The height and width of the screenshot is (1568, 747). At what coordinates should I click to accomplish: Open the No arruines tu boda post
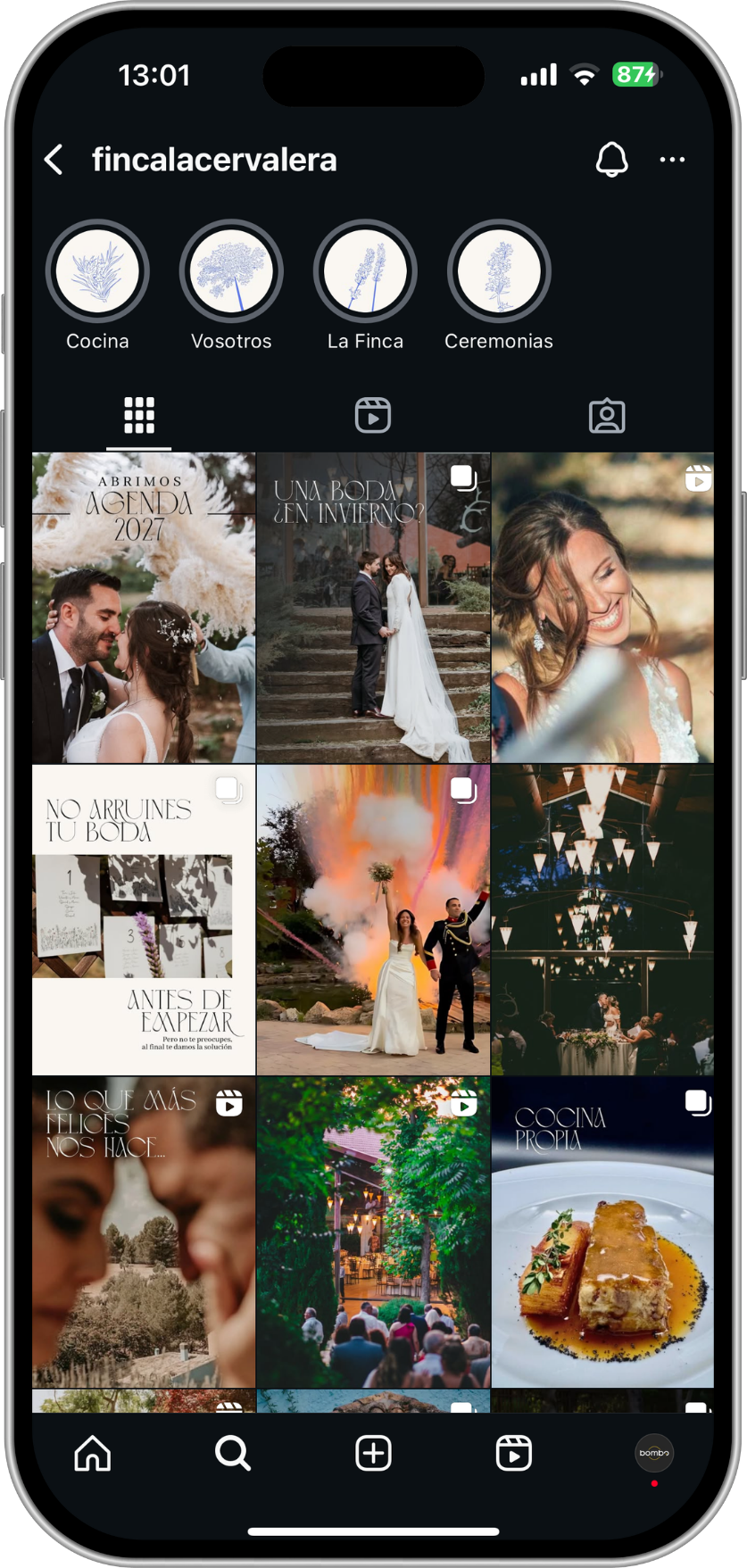click(x=144, y=919)
